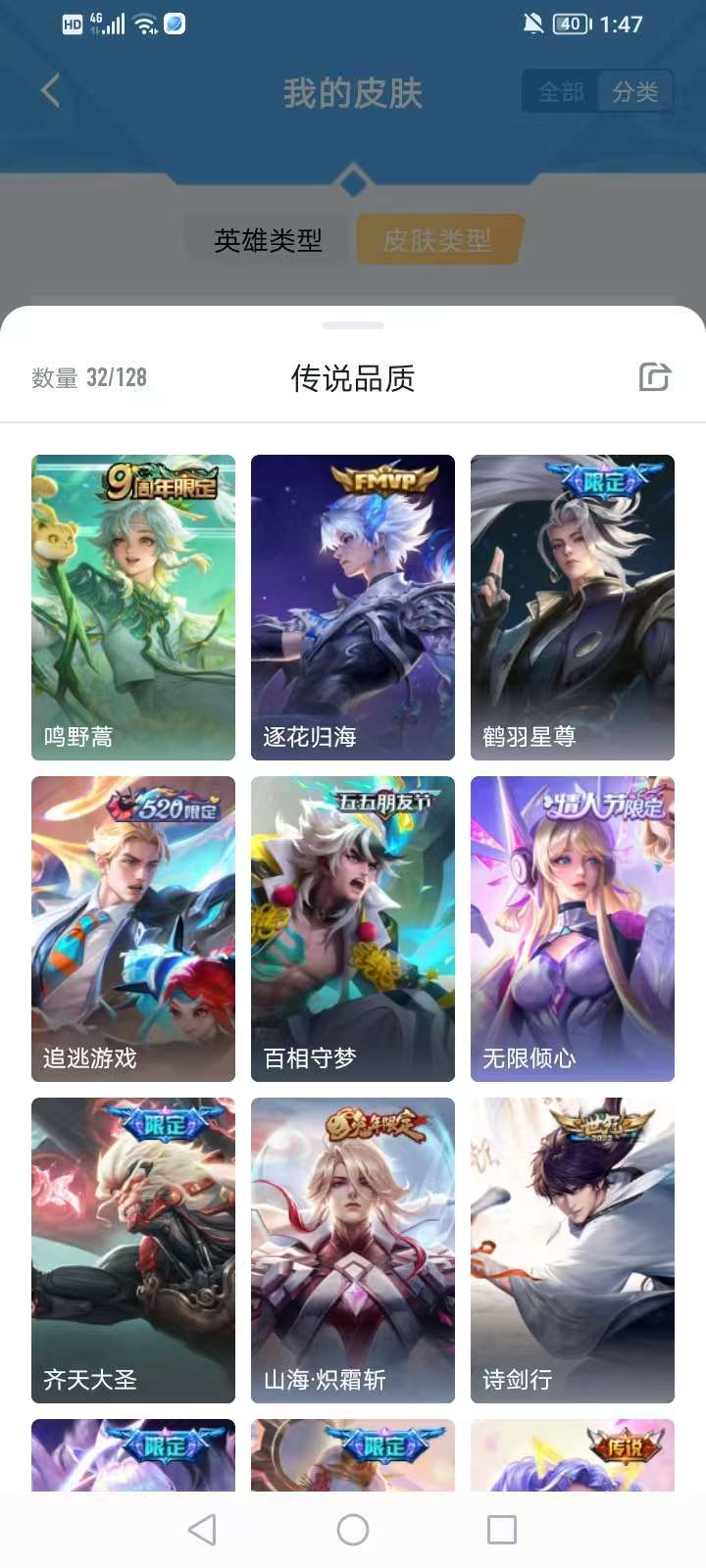Open the 百相守梦 skin card
The image size is (706, 1568).
353,929
